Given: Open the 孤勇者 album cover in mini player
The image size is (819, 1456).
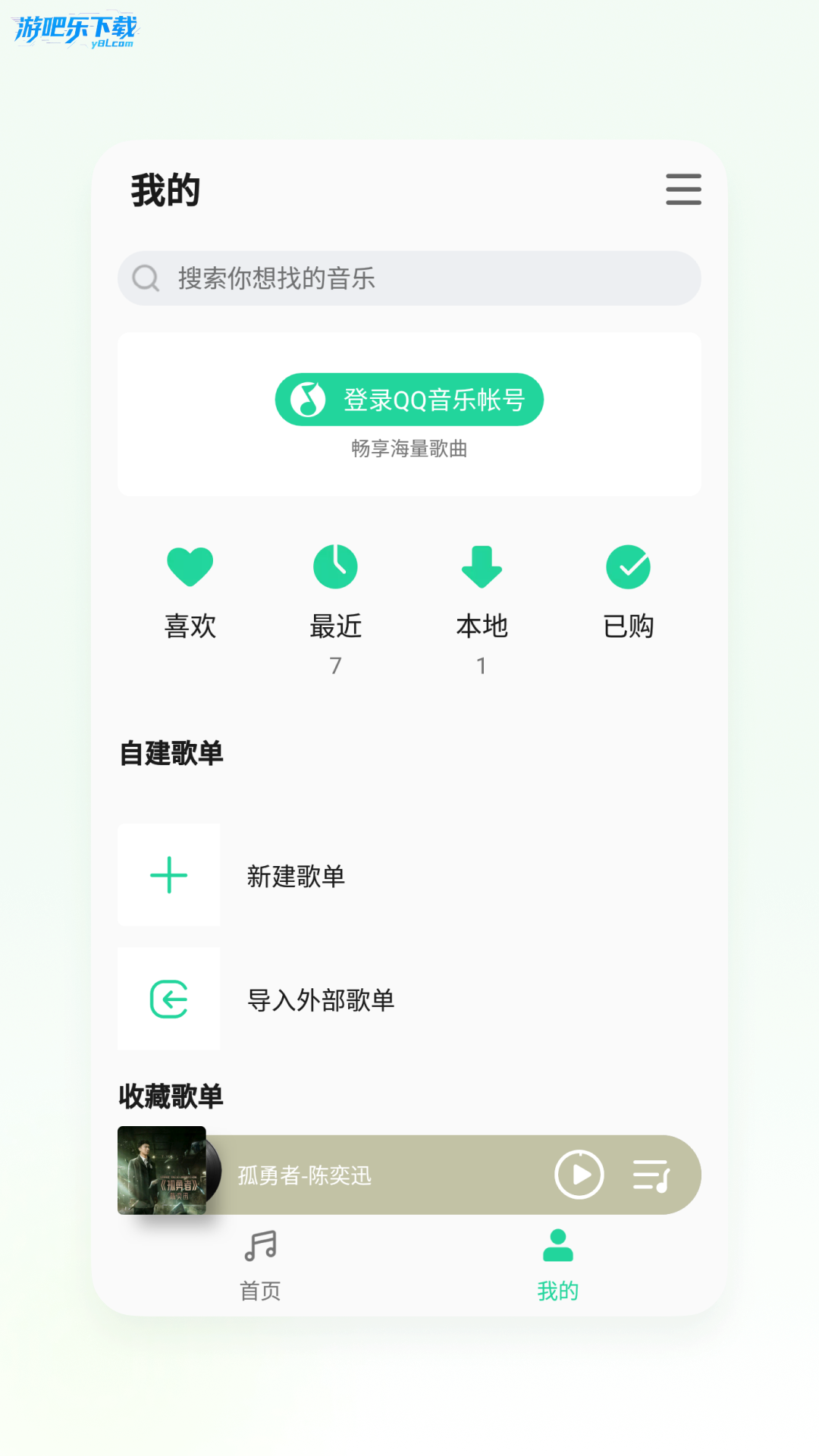Looking at the screenshot, I should (x=162, y=1170).
